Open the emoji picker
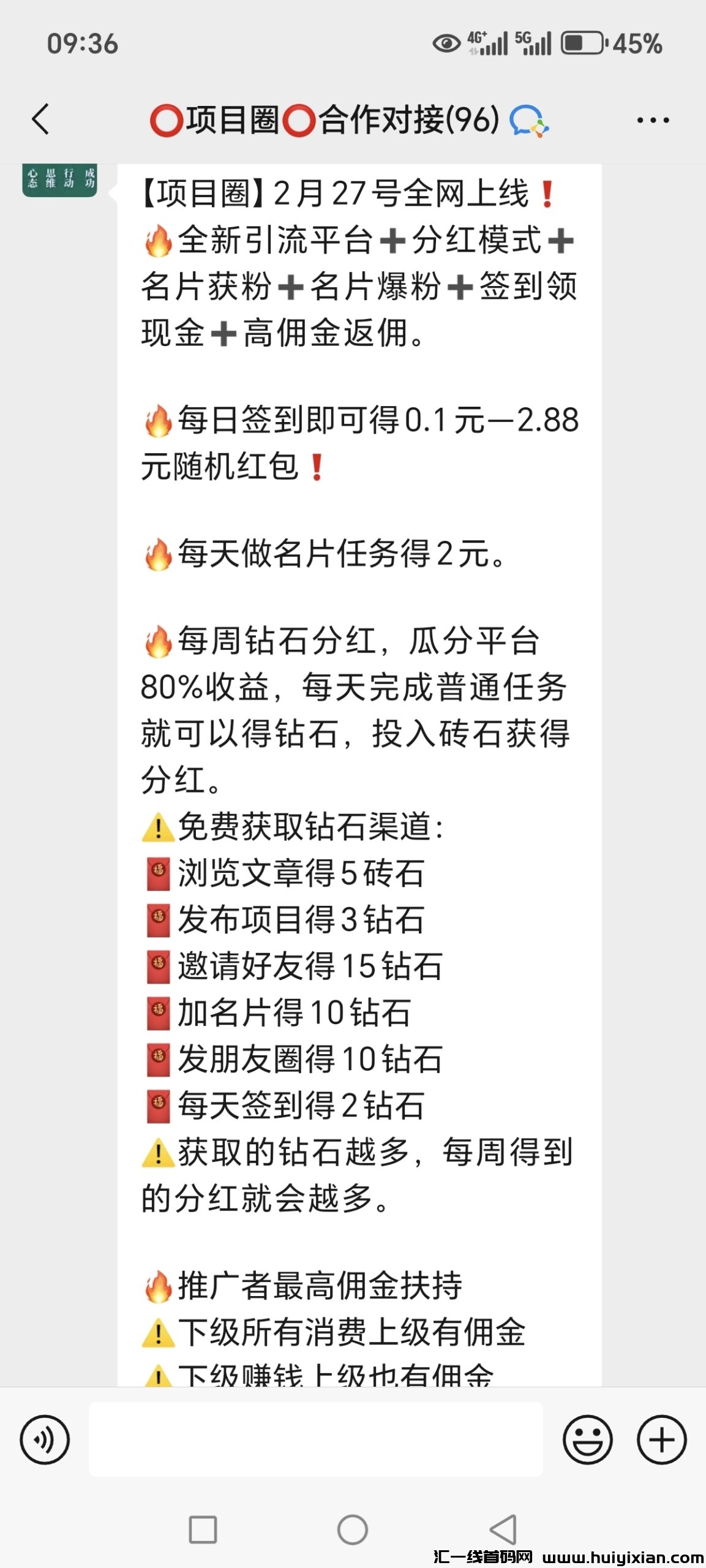Image resolution: width=706 pixels, height=1568 pixels. point(587,1439)
